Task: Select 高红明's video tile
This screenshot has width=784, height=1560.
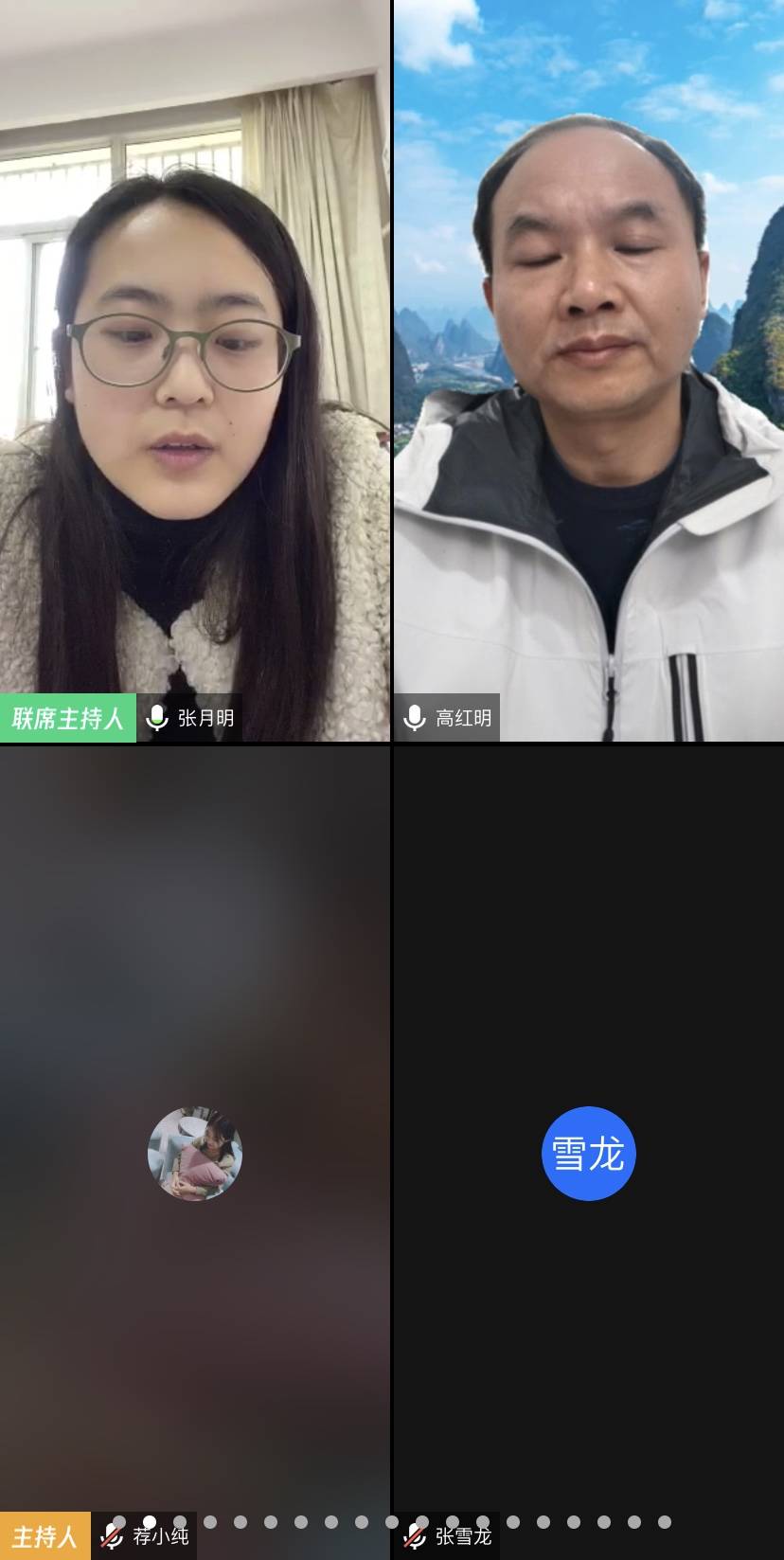Action: (588, 369)
